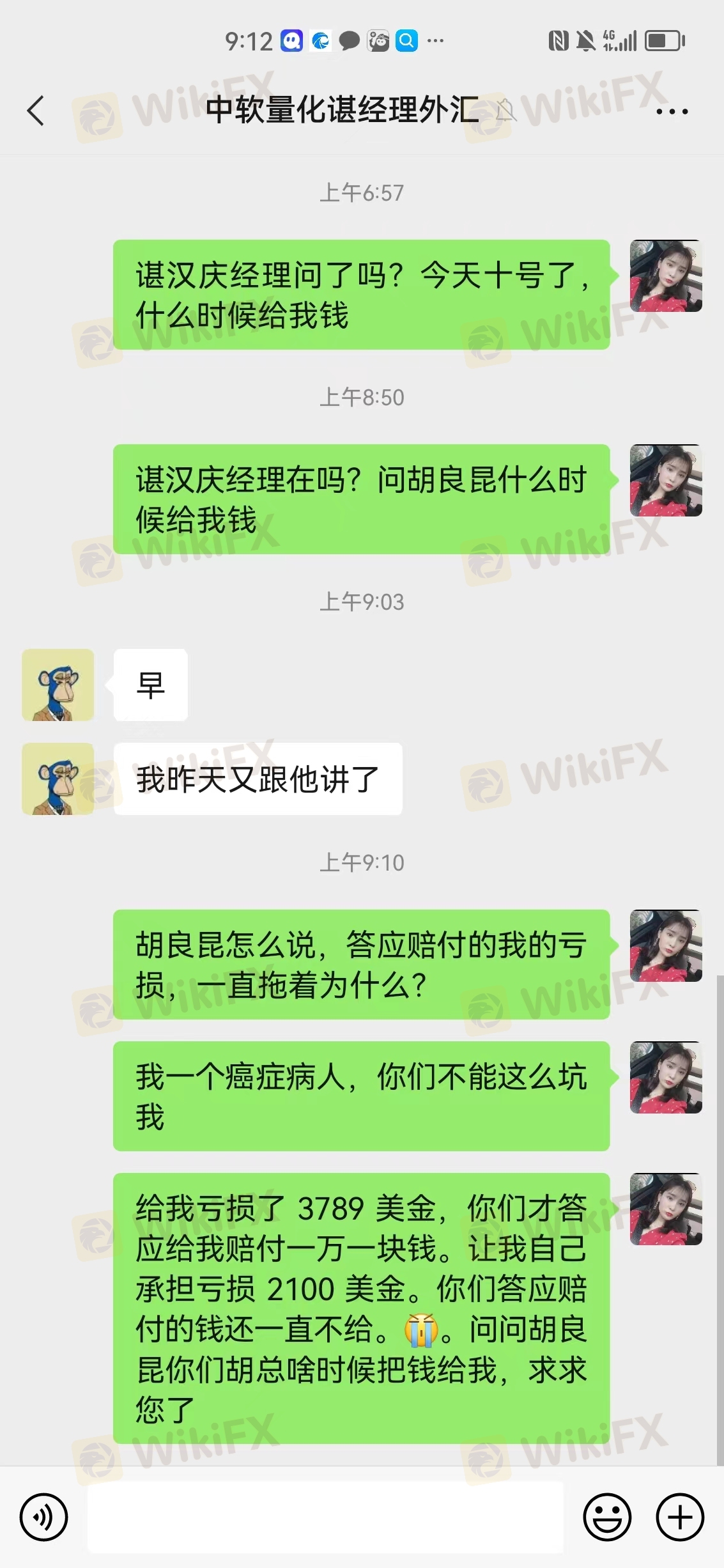Switch to voice message input

pyautogui.click(x=43, y=1517)
